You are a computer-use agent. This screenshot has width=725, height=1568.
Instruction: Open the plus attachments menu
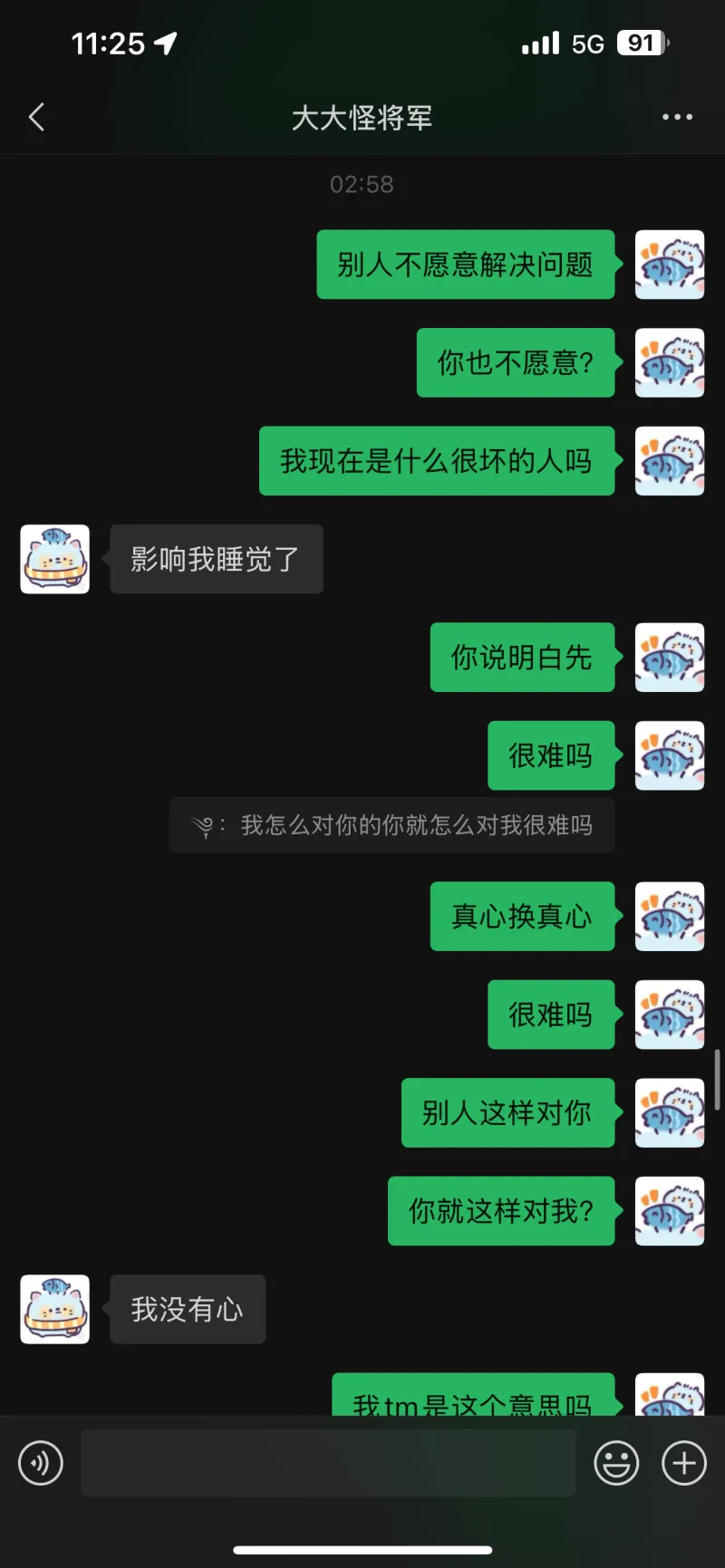click(x=684, y=1463)
